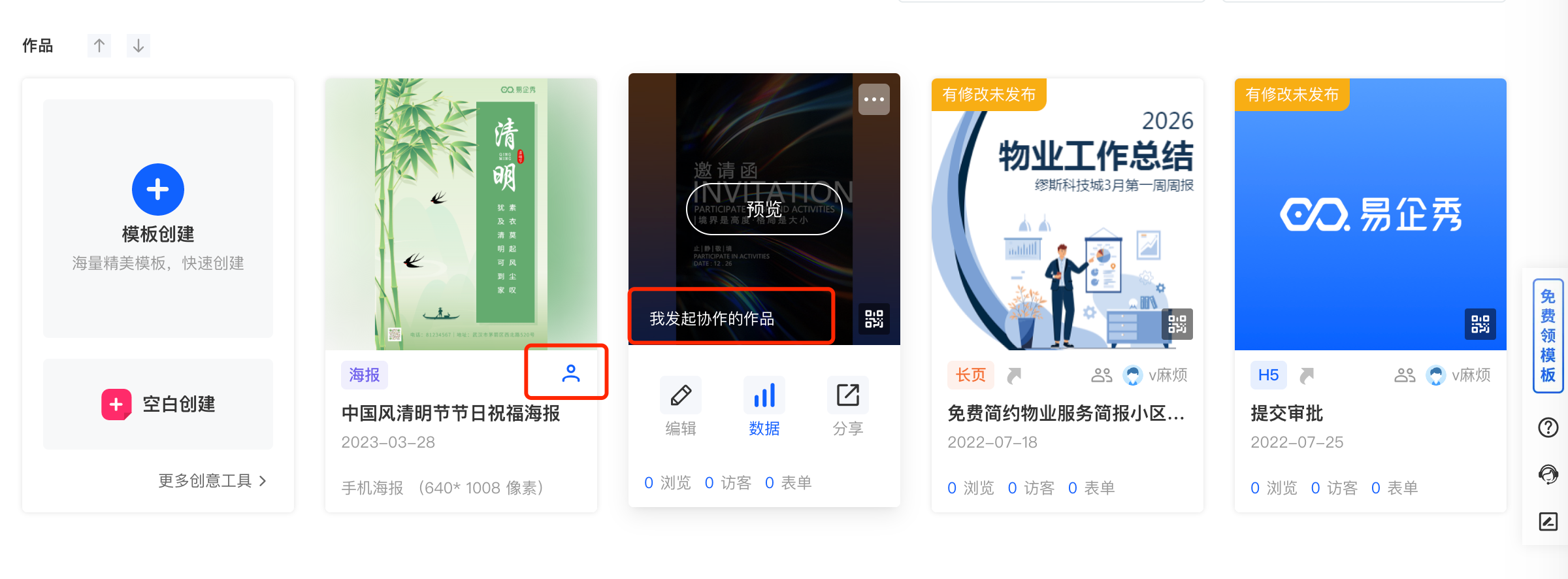Open the help question-mark icon

coord(1548,427)
